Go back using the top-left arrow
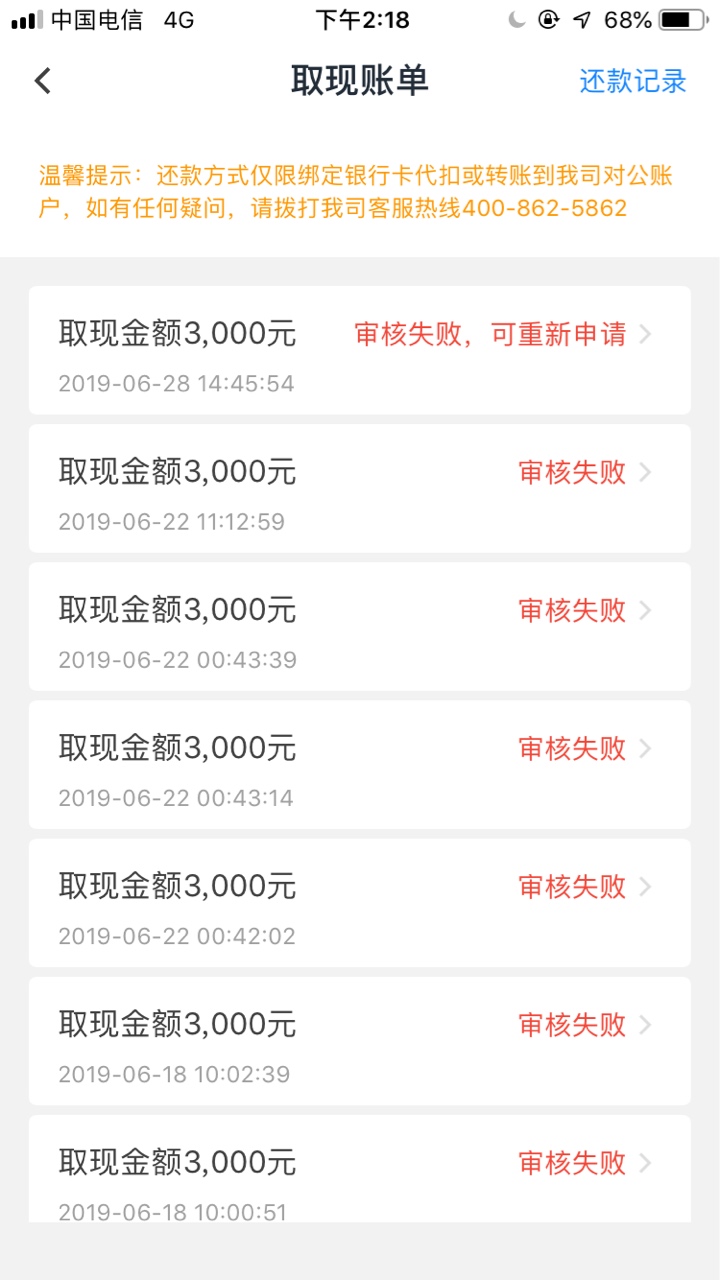 tap(42, 81)
